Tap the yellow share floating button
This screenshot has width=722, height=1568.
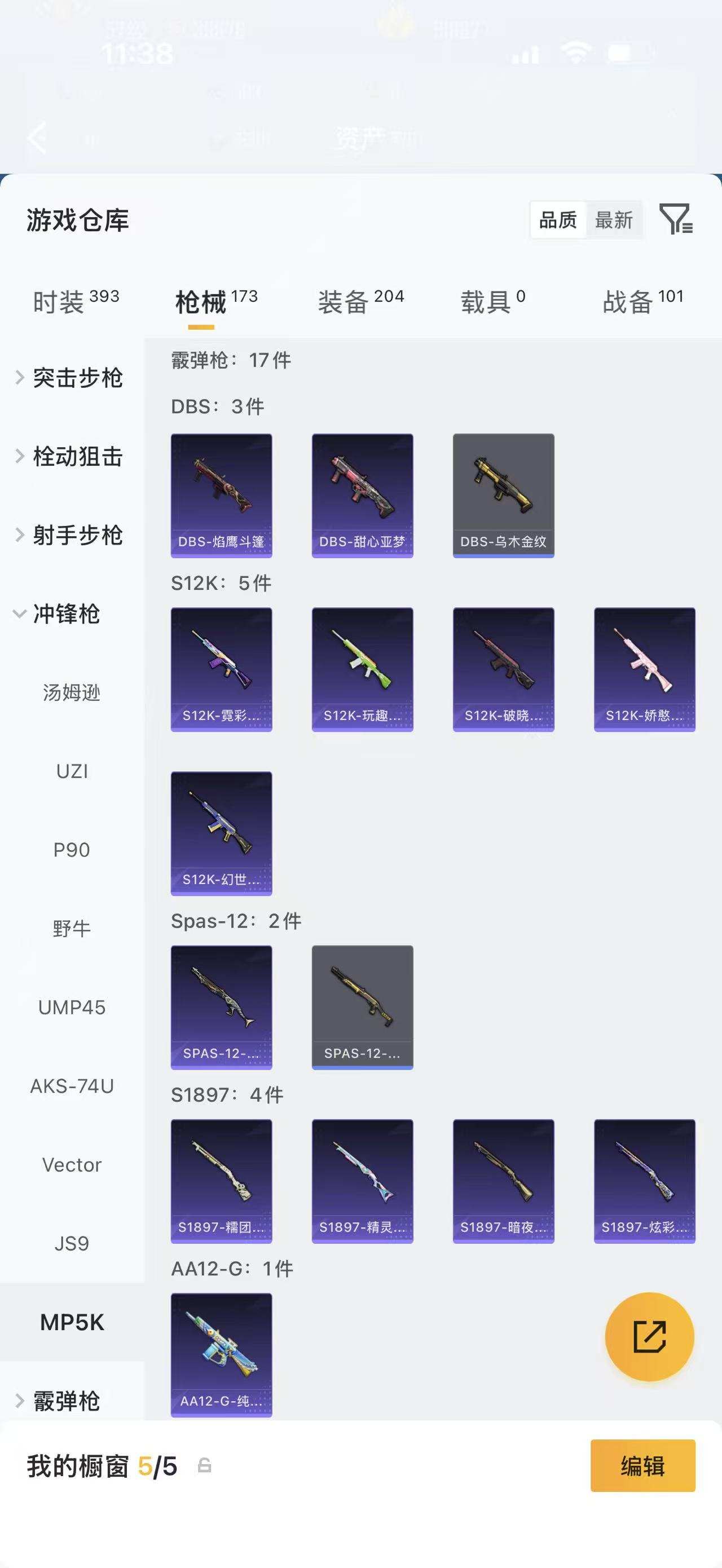point(649,1337)
